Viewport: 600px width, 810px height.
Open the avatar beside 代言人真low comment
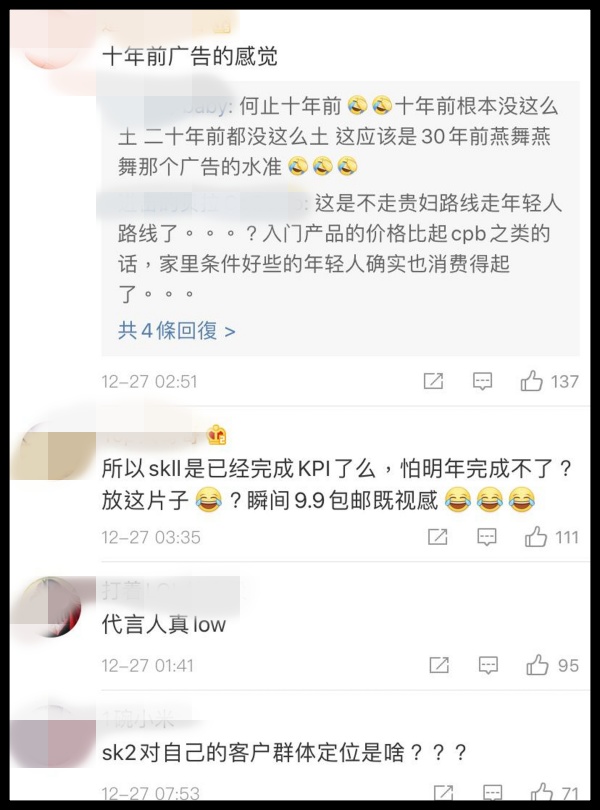click(x=52, y=606)
